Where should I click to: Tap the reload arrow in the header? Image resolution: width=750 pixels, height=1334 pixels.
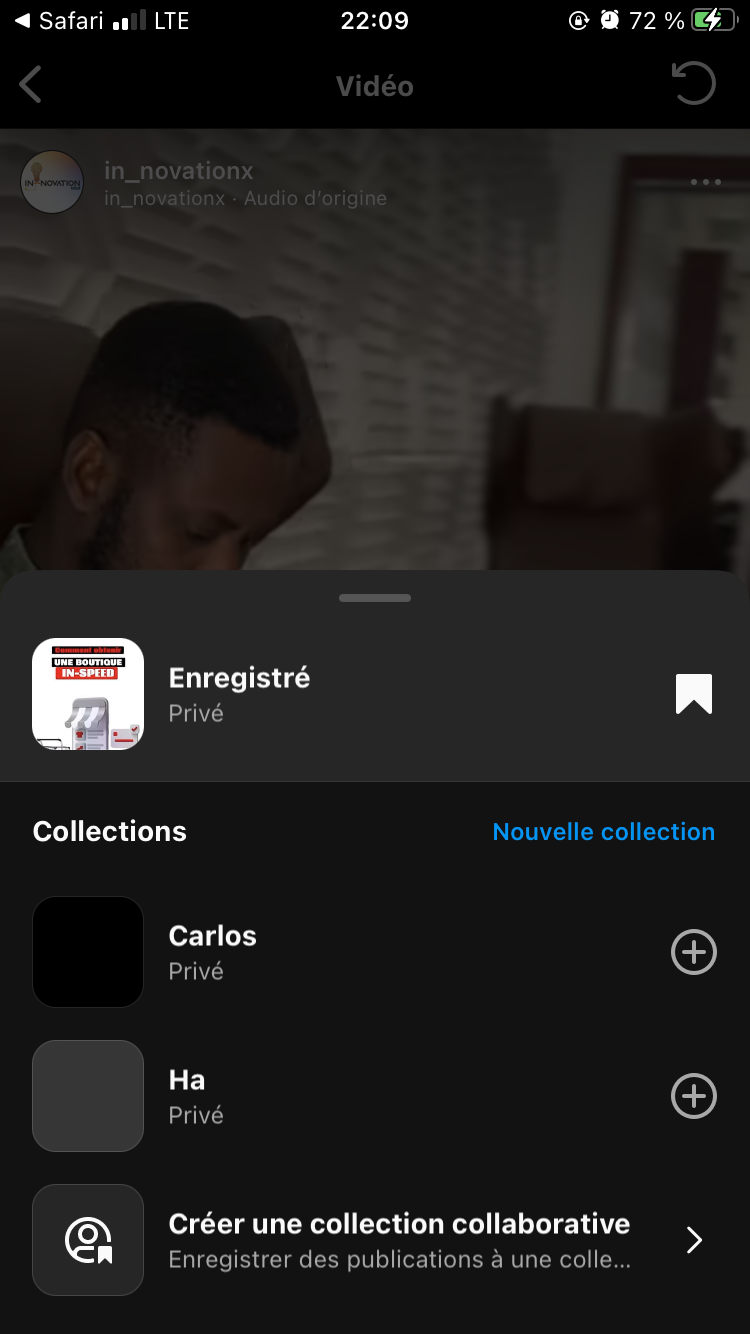click(x=693, y=84)
